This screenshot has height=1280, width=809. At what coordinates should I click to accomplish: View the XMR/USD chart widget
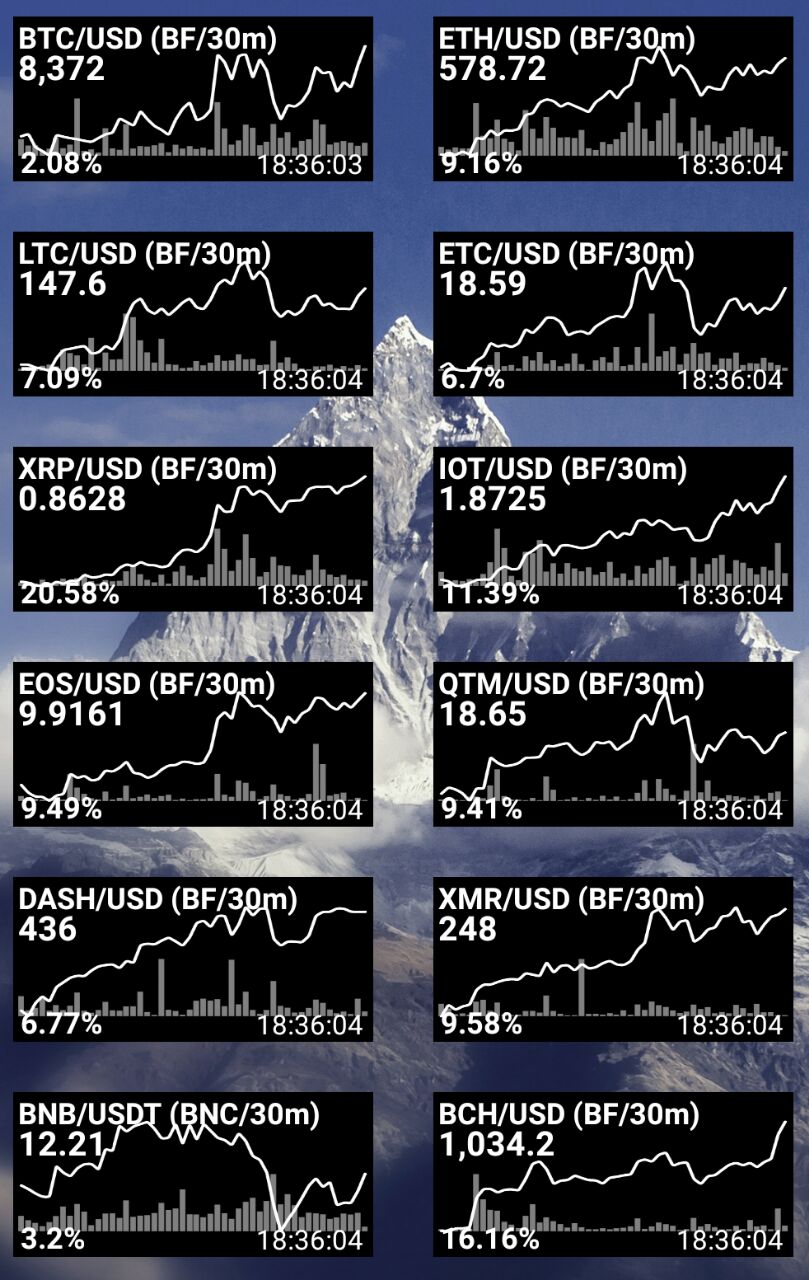click(613, 959)
